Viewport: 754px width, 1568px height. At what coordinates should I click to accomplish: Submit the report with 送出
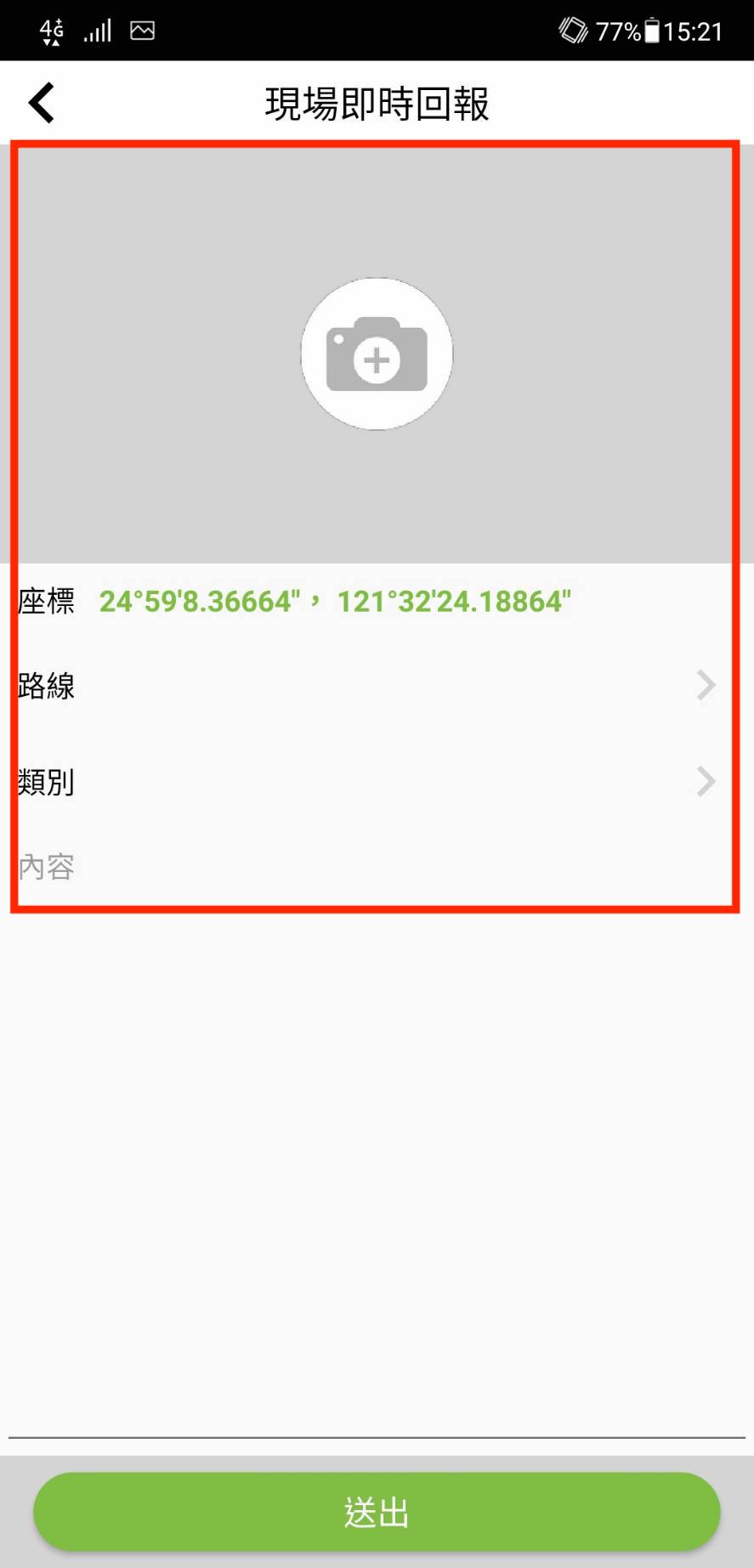(x=377, y=1512)
